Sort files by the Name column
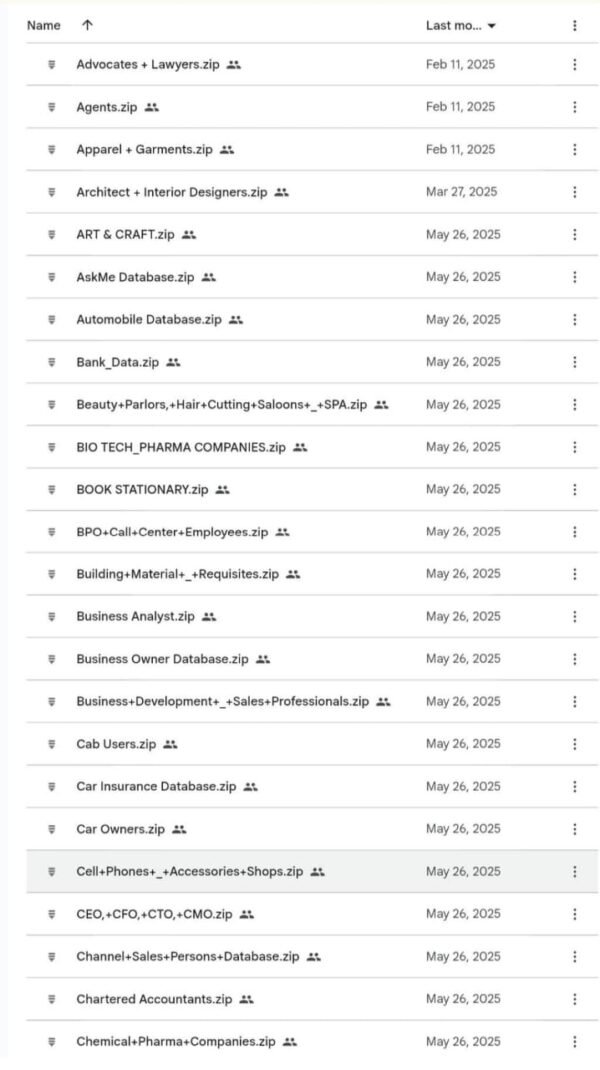600x1070 pixels. point(44,25)
